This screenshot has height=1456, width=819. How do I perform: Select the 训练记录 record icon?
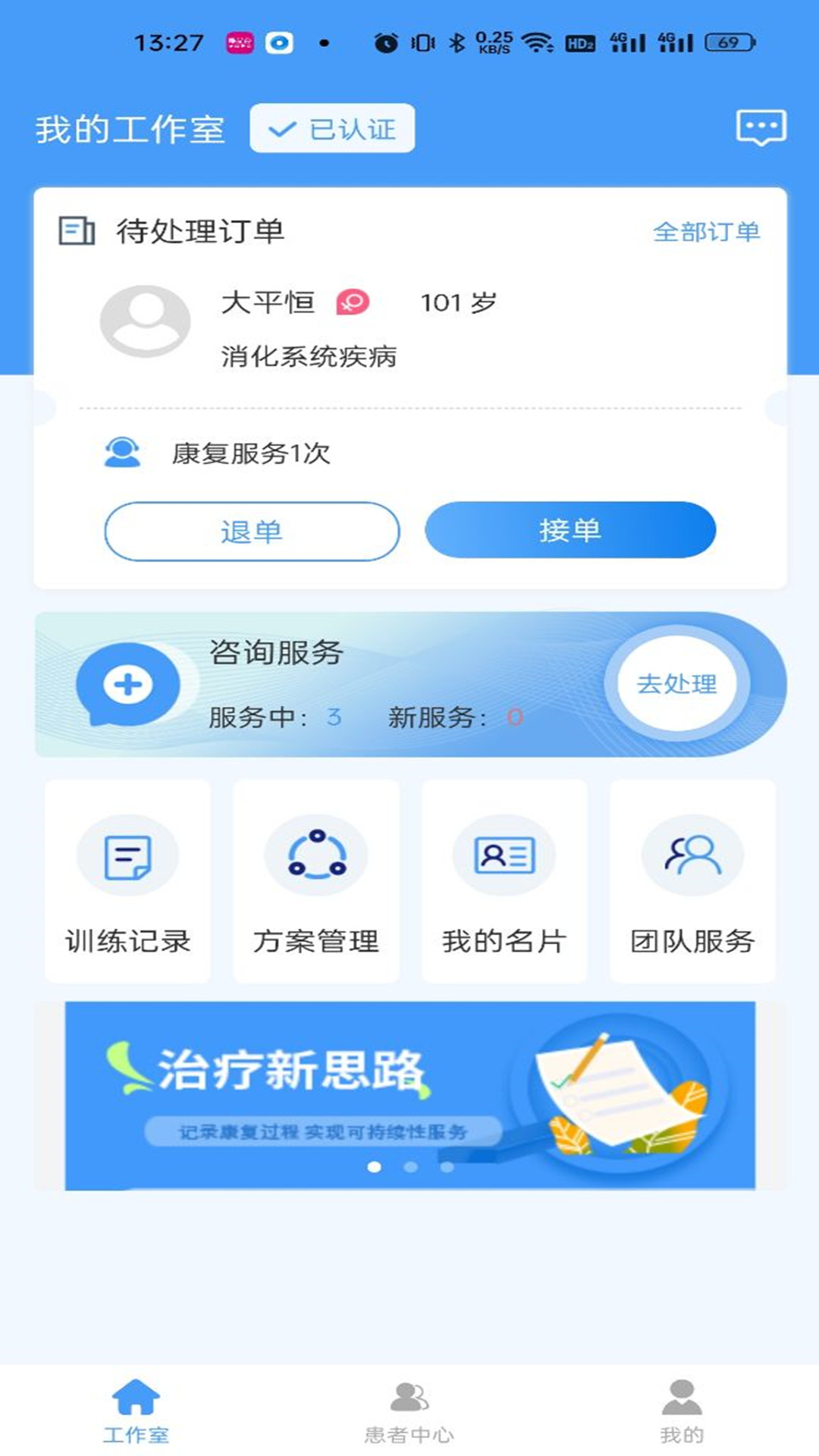click(127, 855)
